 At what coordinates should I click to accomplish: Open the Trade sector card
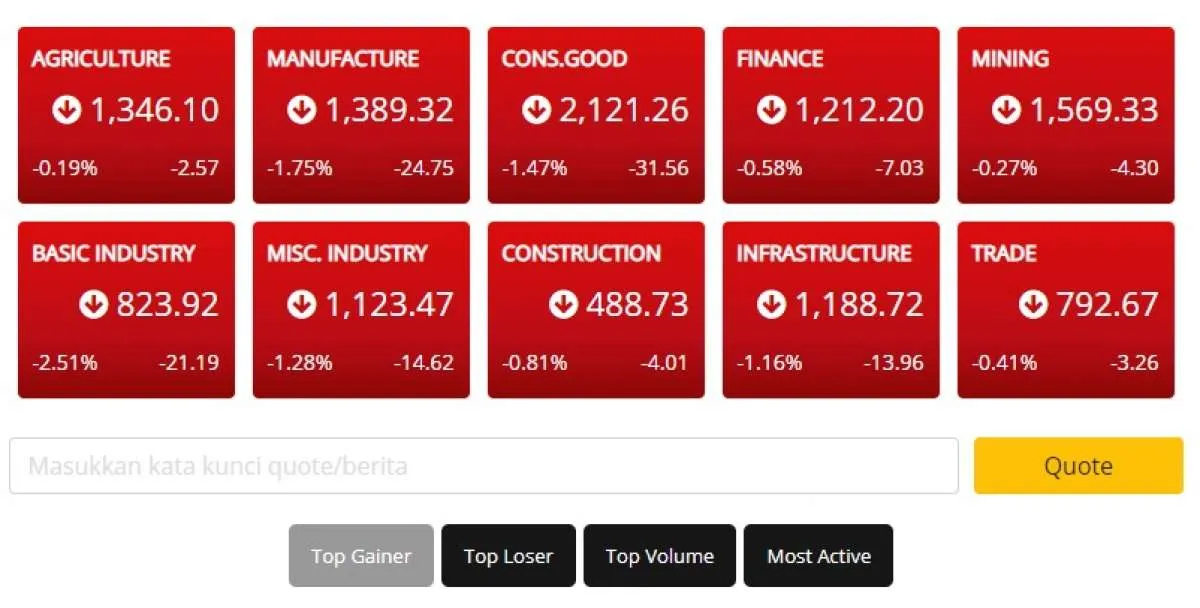tap(1066, 310)
